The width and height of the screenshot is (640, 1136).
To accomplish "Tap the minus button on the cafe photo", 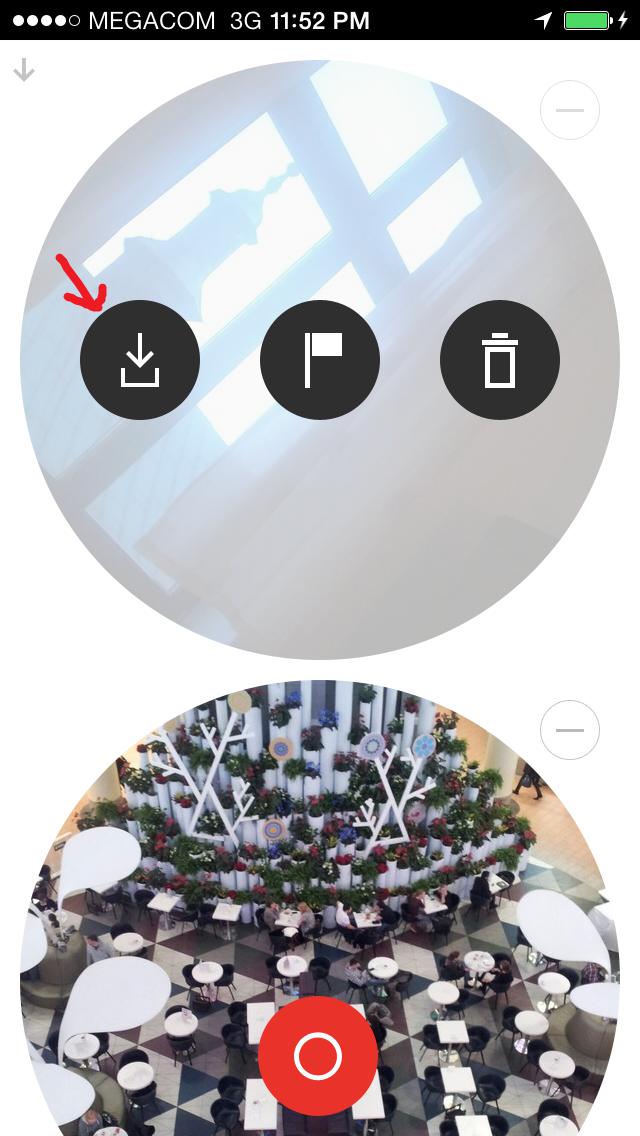I will click(569, 731).
